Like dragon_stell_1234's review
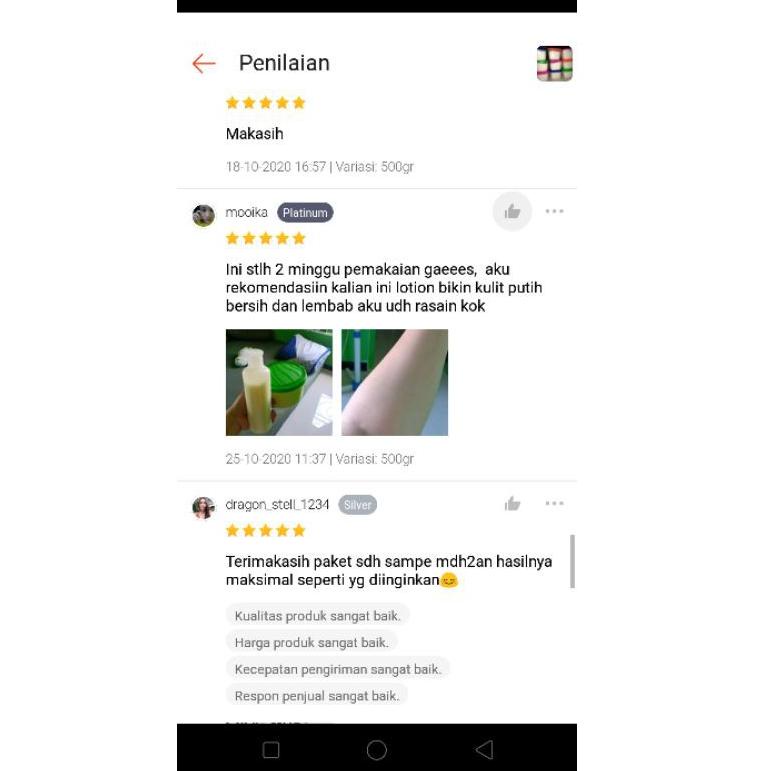 coord(512,504)
